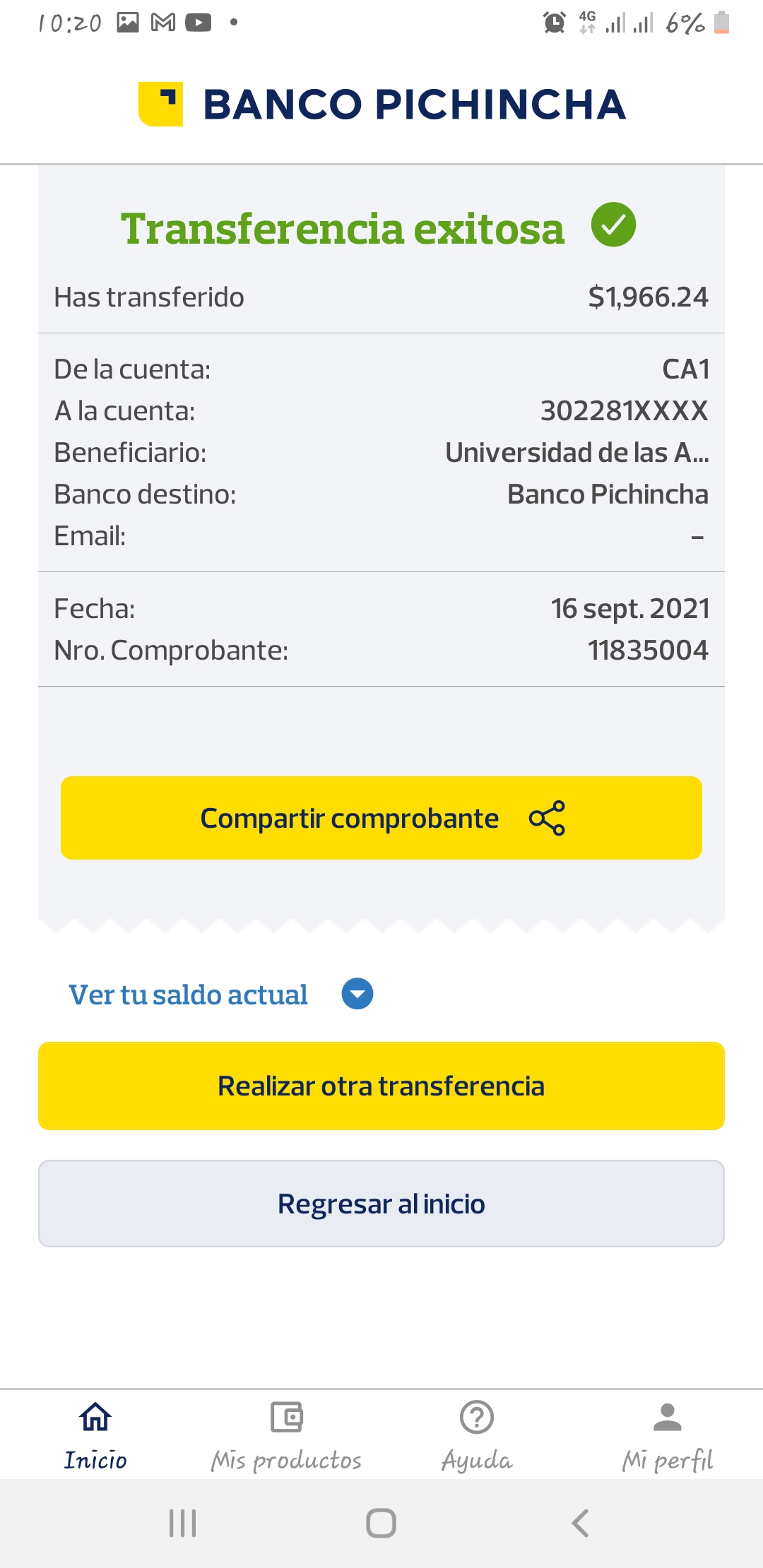Image resolution: width=763 pixels, height=1568 pixels.
Task: Expand Ver tu saldo actual
Action: click(x=220, y=994)
